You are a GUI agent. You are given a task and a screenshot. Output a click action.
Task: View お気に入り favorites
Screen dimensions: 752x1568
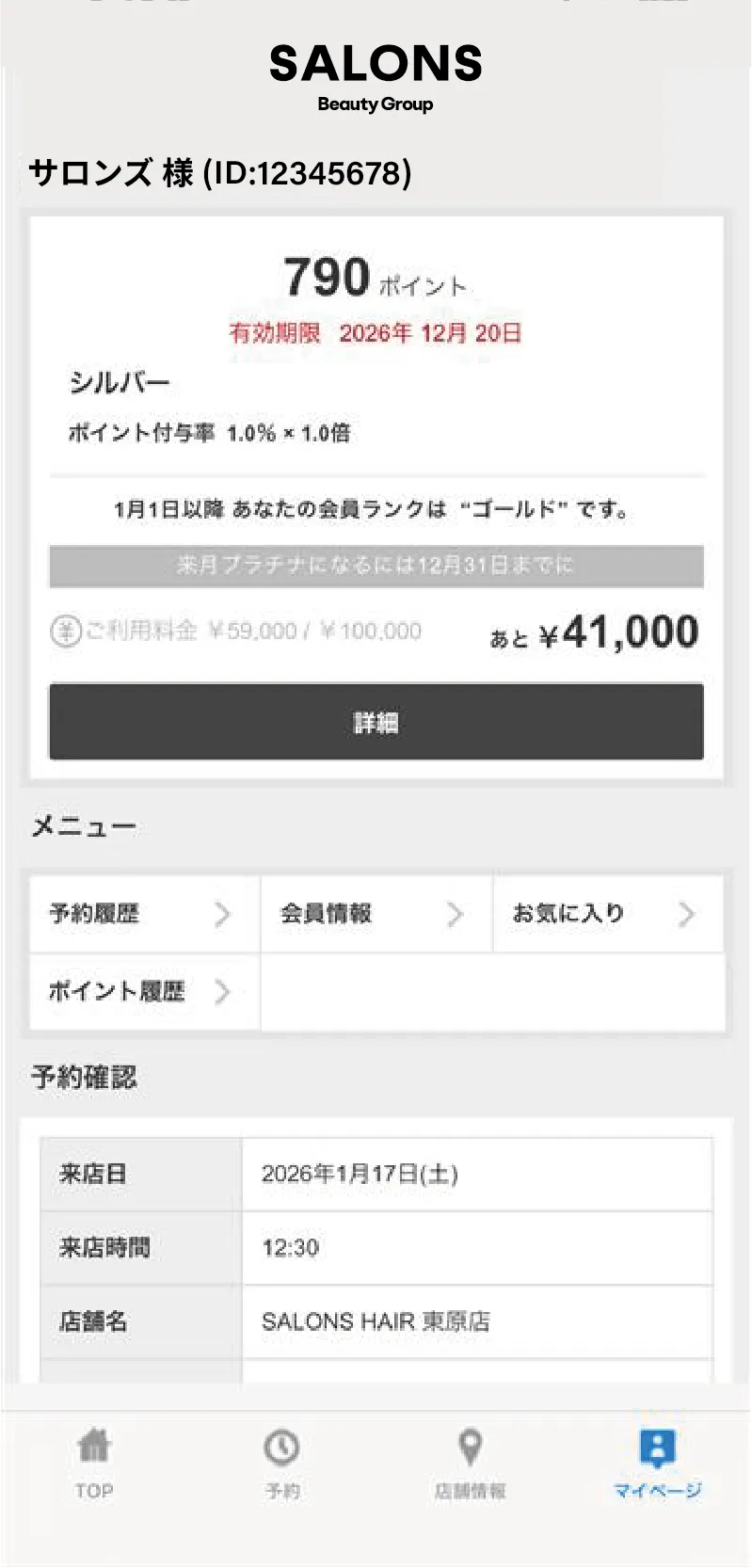tap(607, 913)
